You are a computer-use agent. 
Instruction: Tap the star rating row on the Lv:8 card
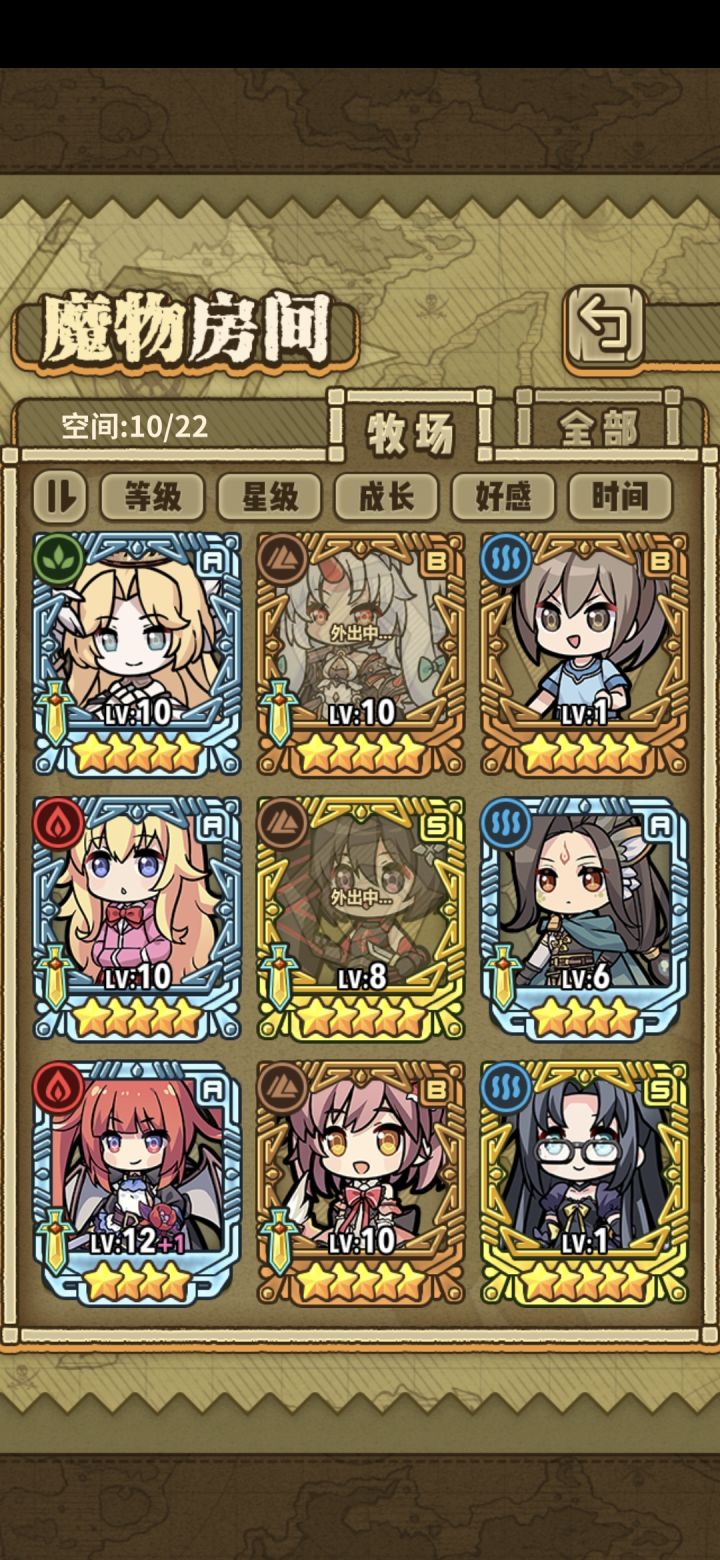click(360, 1015)
